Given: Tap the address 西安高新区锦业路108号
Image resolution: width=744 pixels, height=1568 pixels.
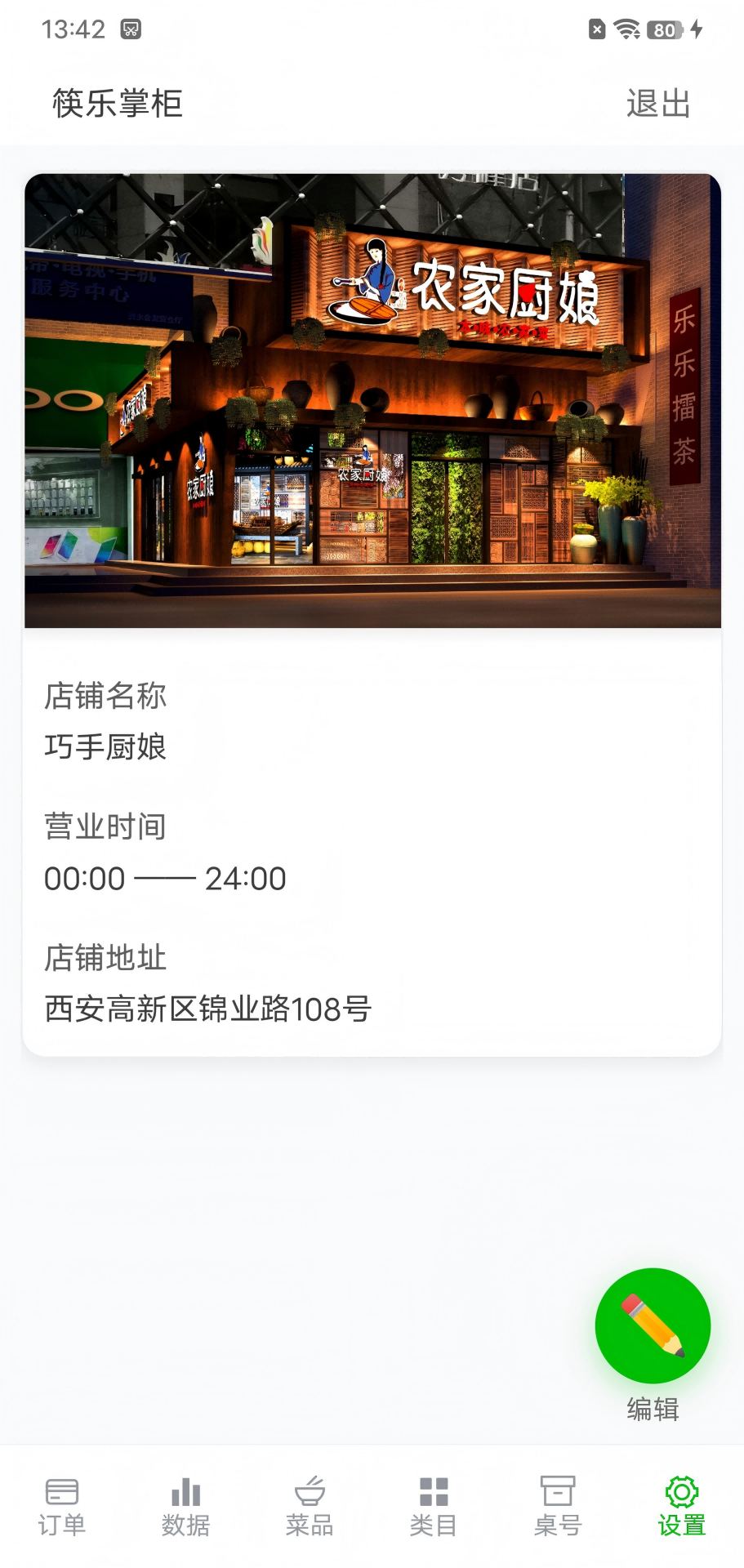Looking at the screenshot, I should coord(207,1009).
